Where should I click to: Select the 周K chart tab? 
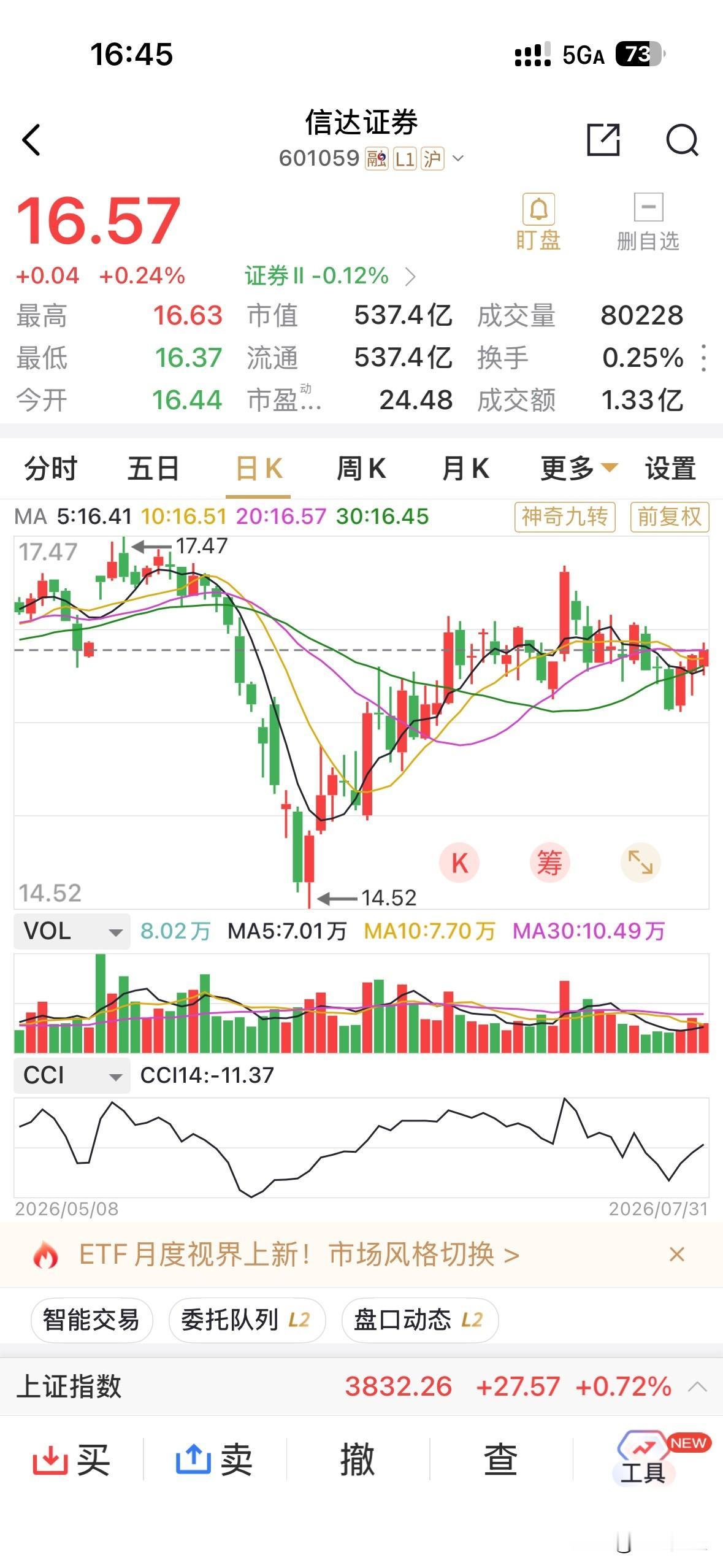pos(361,469)
